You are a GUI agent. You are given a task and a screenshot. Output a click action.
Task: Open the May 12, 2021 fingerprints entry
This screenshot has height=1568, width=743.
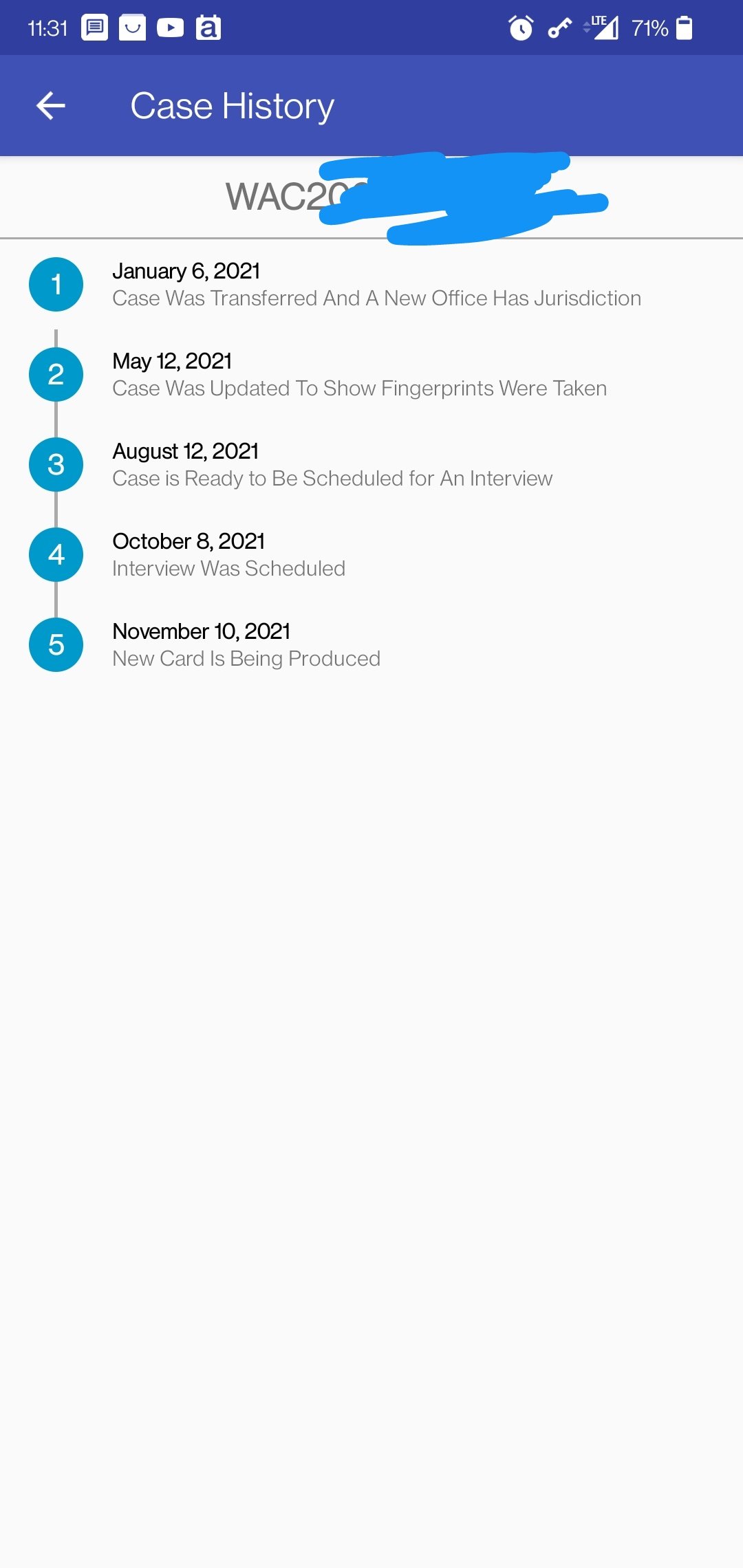(x=371, y=375)
